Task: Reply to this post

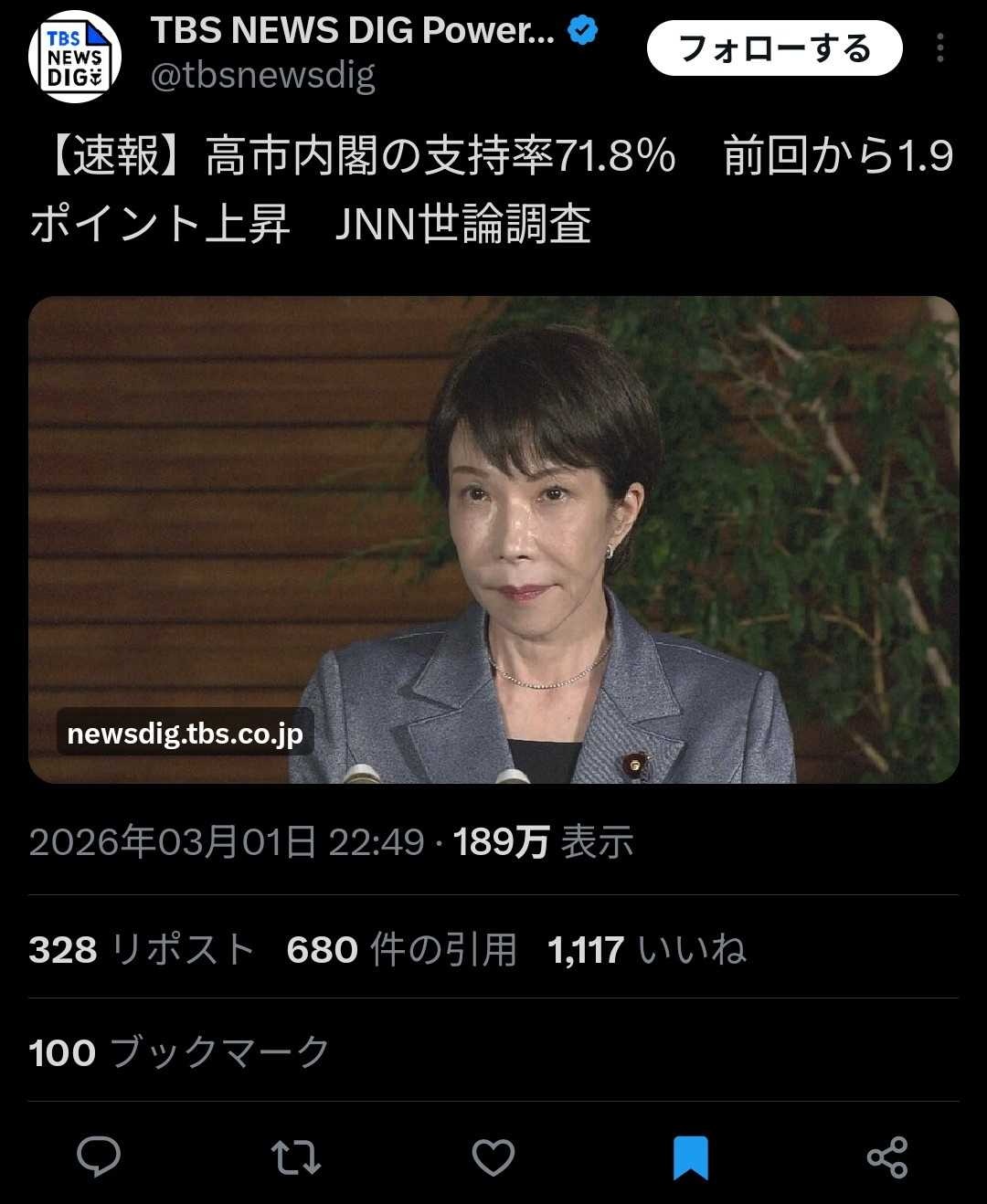Action: 99,1157
